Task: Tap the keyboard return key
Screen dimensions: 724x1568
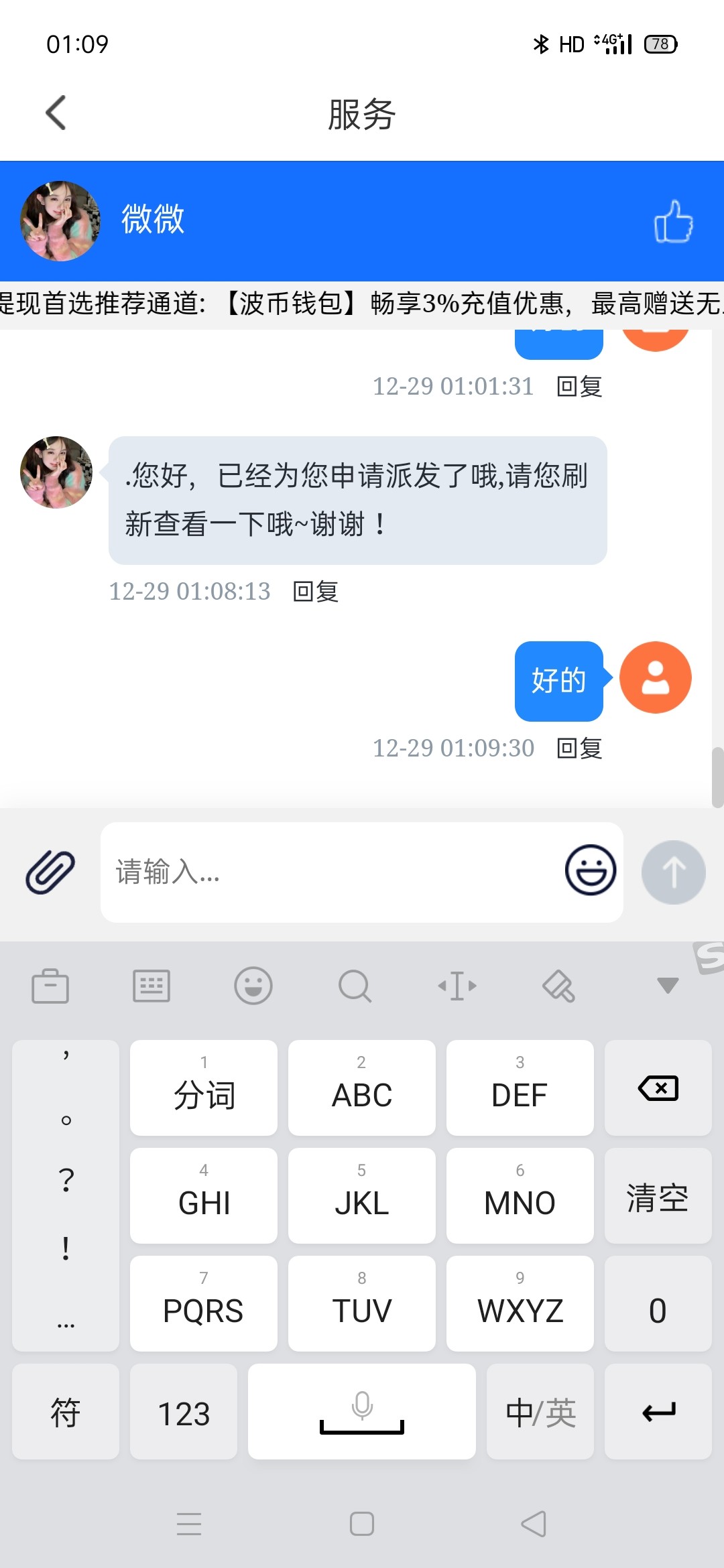Action: pos(658,1412)
